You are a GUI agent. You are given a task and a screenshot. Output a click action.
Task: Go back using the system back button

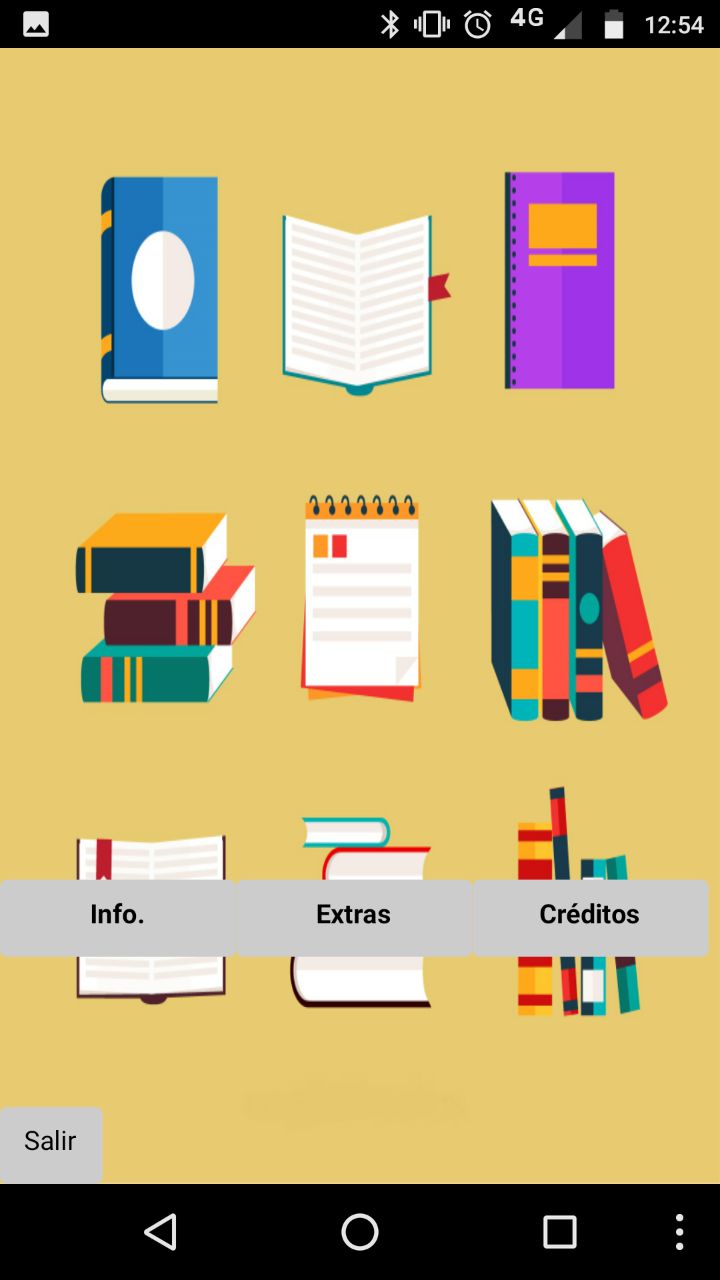pos(160,1232)
